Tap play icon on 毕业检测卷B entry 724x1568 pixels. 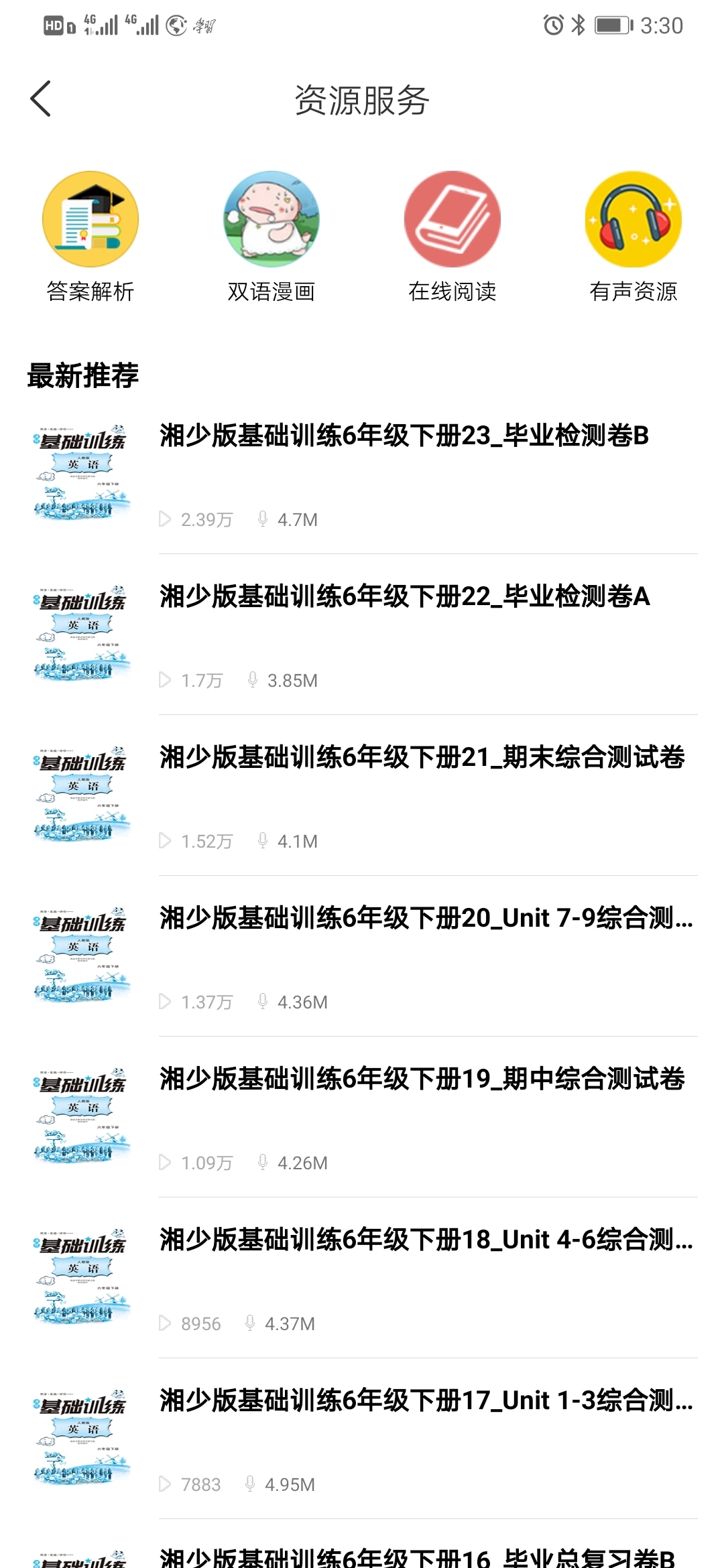[164, 519]
